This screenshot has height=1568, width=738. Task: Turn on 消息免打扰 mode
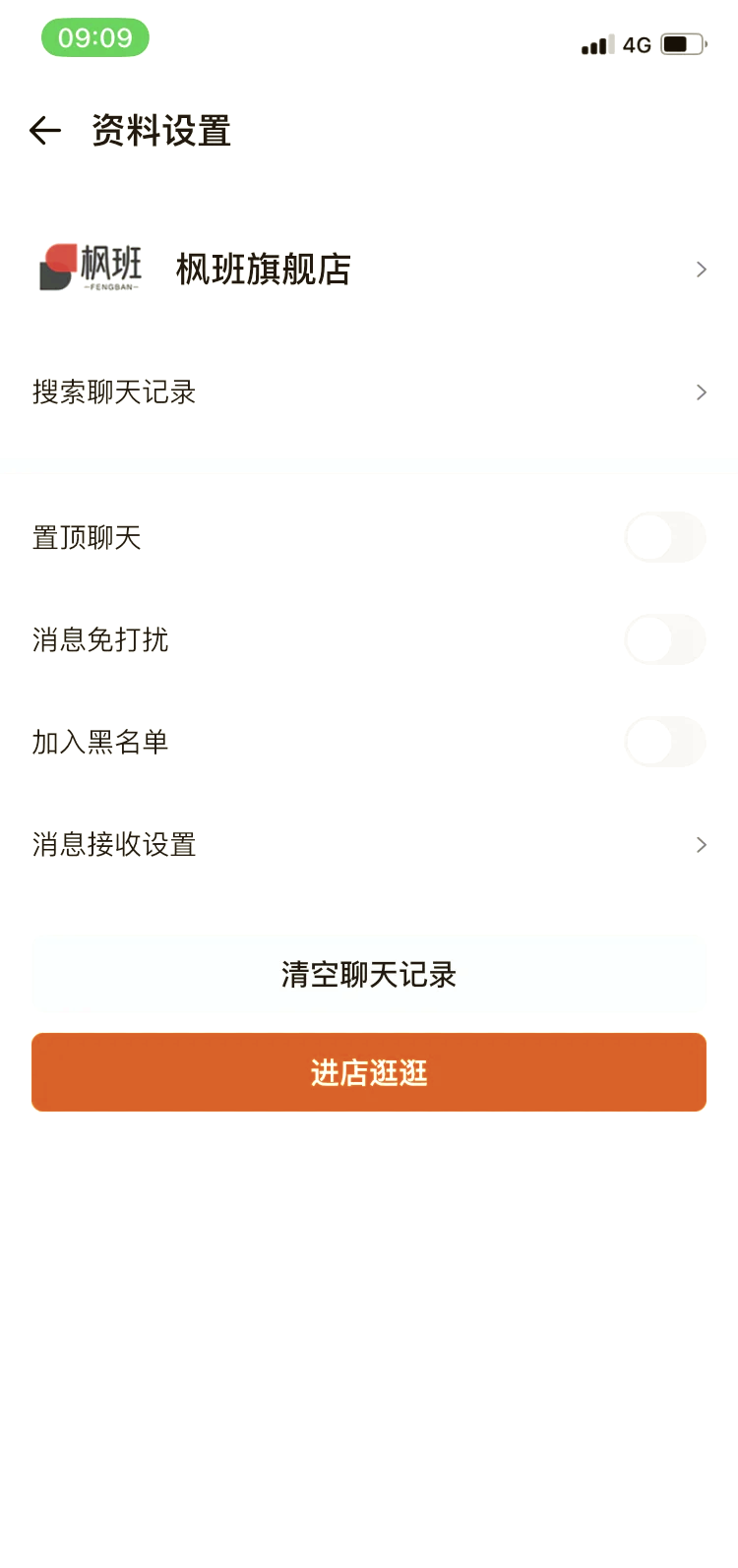click(x=665, y=639)
